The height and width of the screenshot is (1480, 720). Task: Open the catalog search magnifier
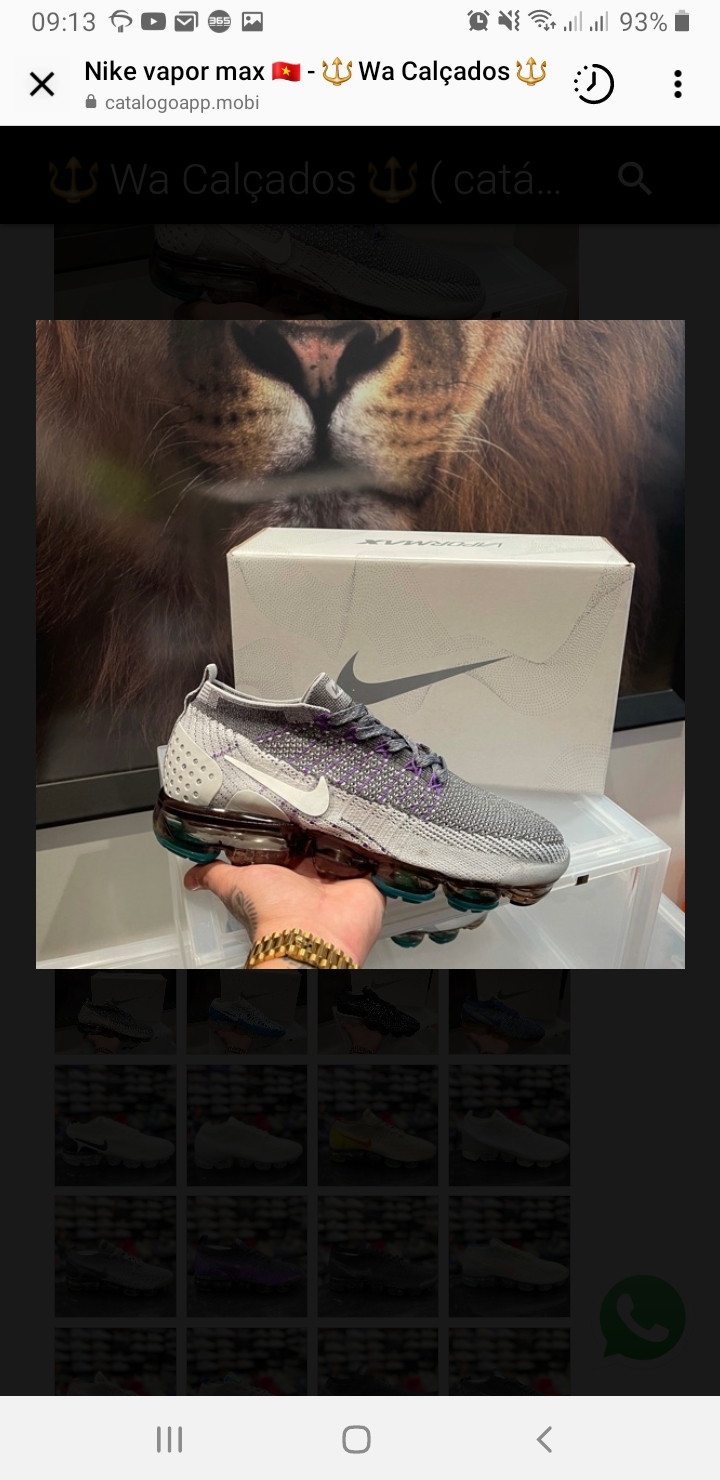point(635,179)
